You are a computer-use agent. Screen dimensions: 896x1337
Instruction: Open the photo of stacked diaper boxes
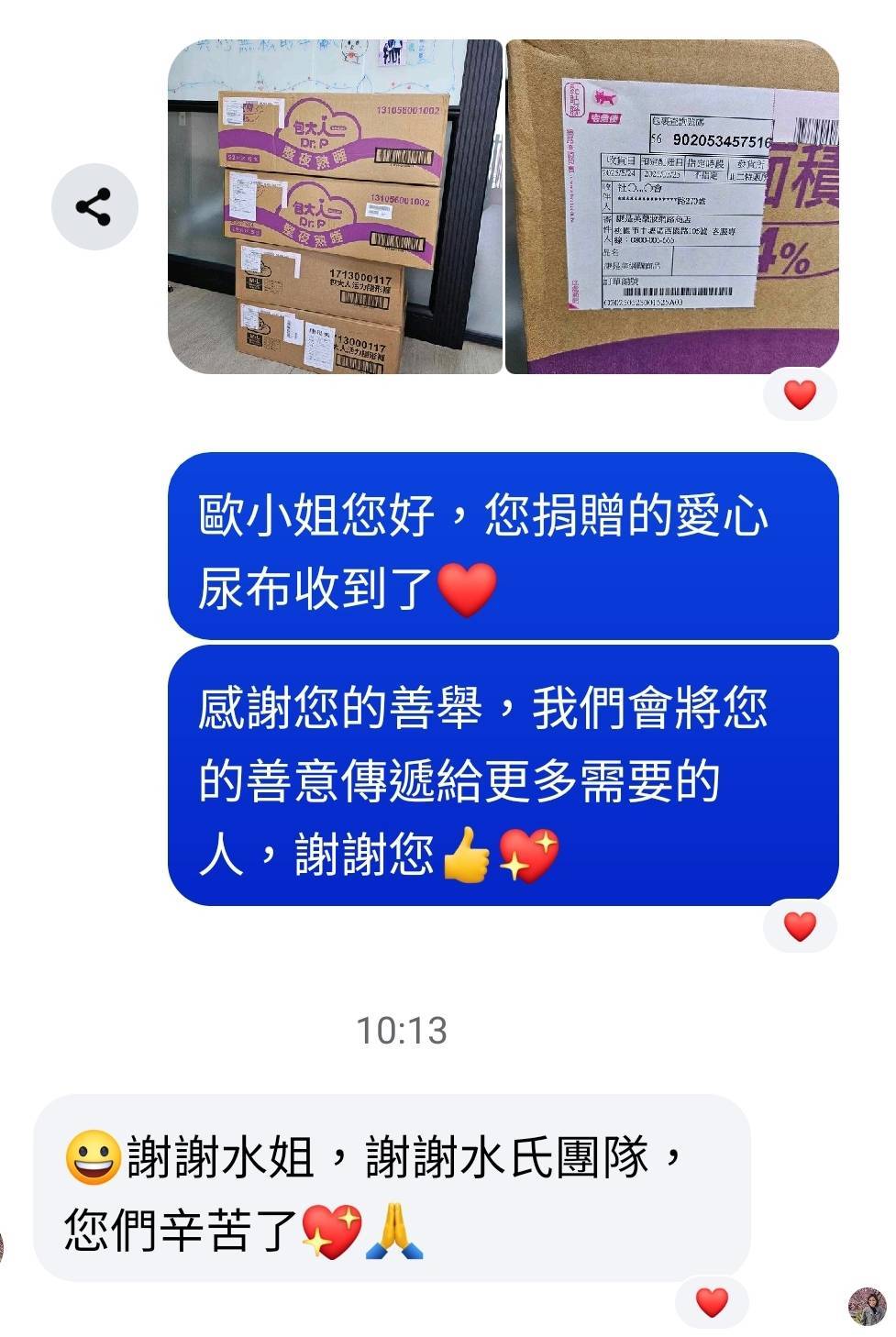(335, 206)
